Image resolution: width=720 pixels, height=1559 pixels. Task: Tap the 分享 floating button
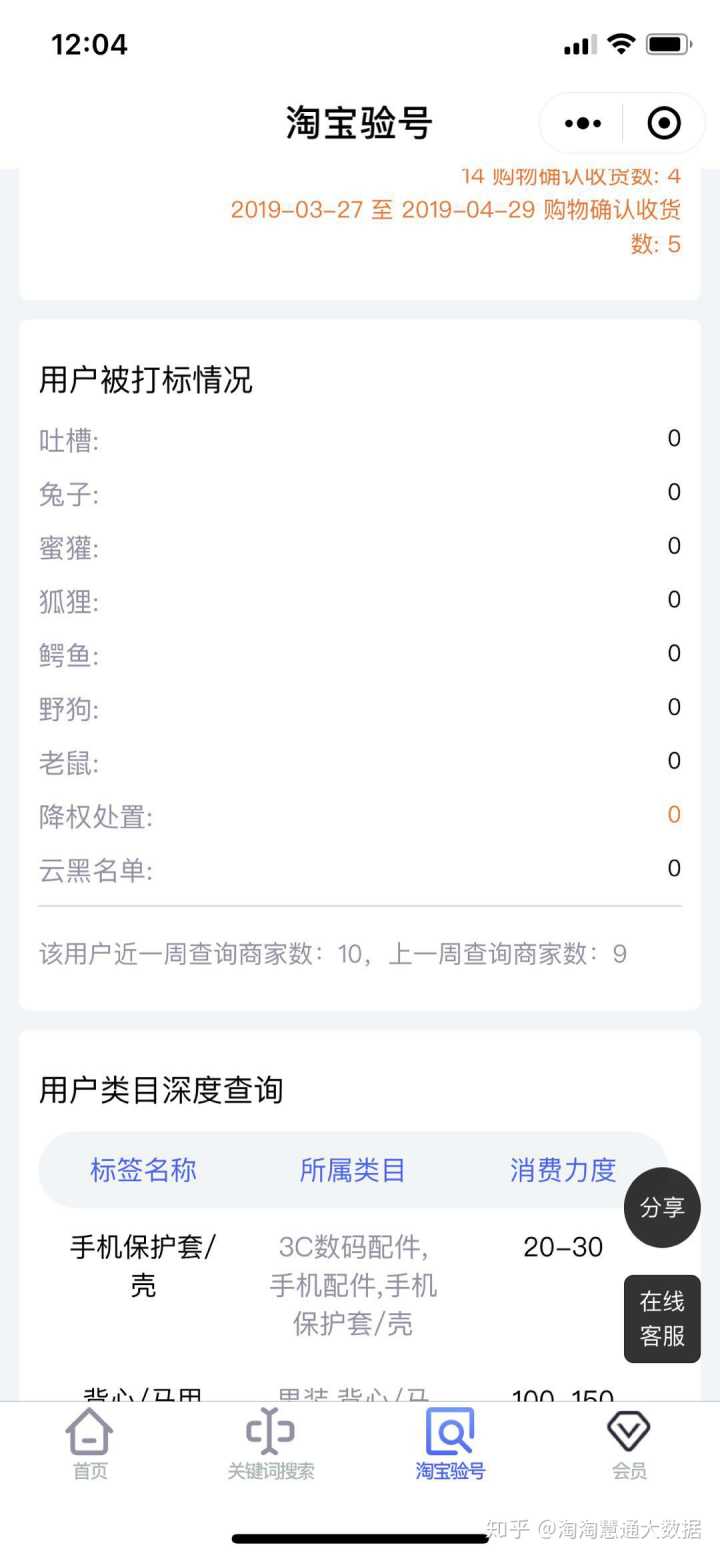pos(662,1207)
